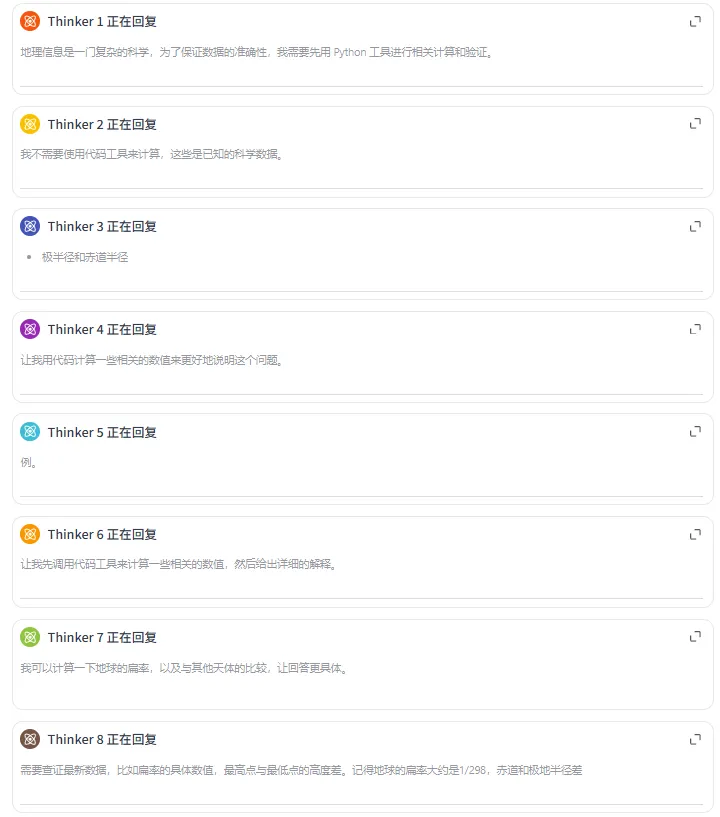Screen dimensions: 720x817
Task: Expand the Thinker 1 reply card
Action: point(695,21)
